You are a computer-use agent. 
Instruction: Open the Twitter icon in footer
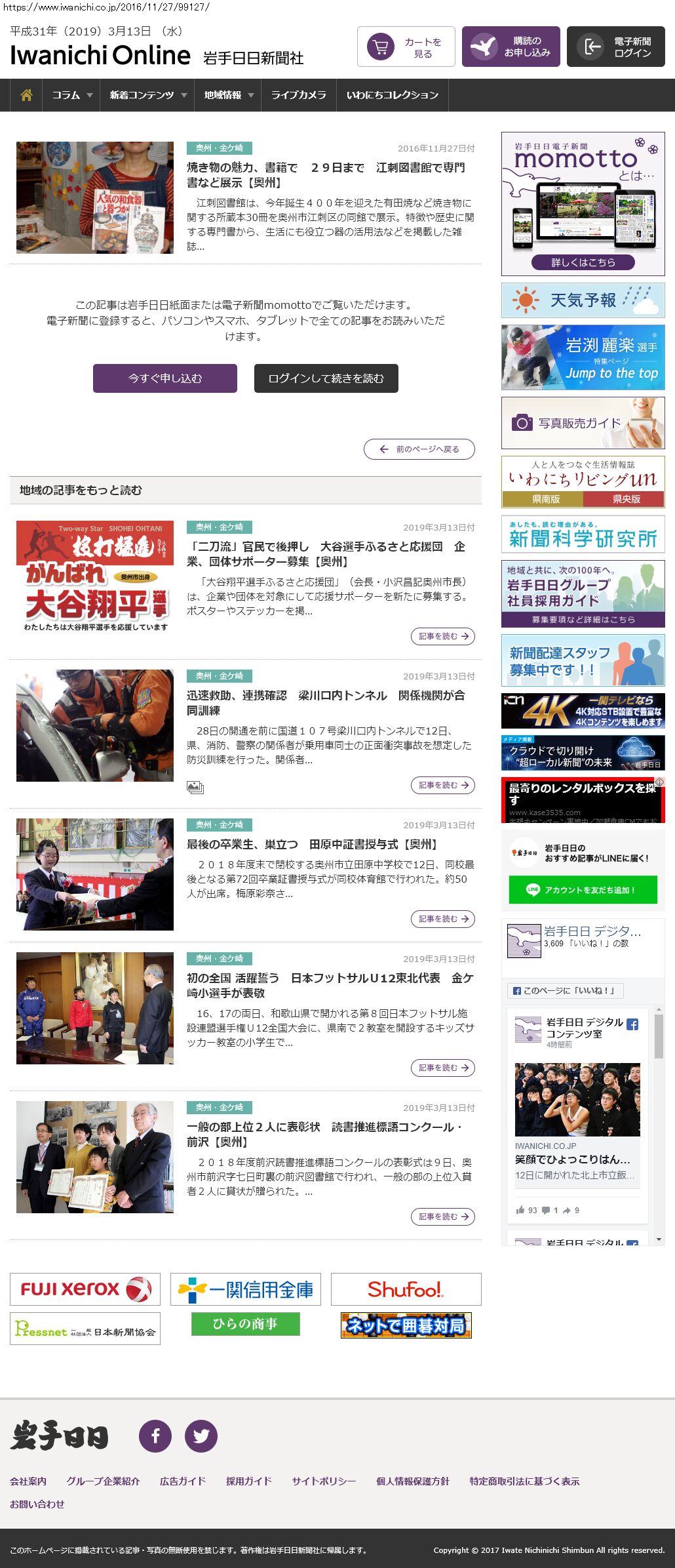(201, 1436)
